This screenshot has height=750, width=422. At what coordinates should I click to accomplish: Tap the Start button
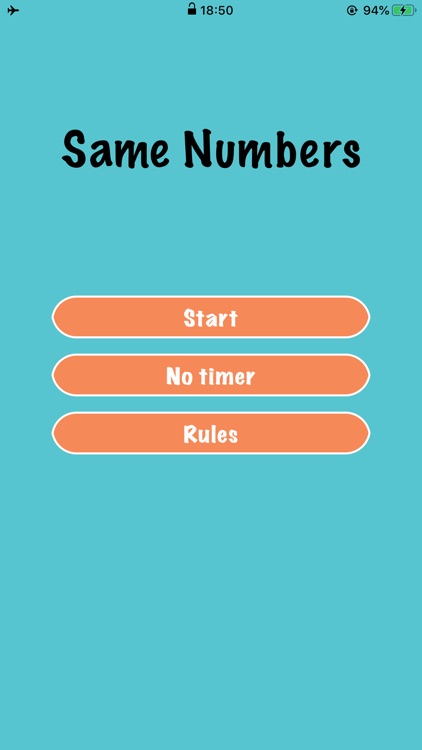211,317
